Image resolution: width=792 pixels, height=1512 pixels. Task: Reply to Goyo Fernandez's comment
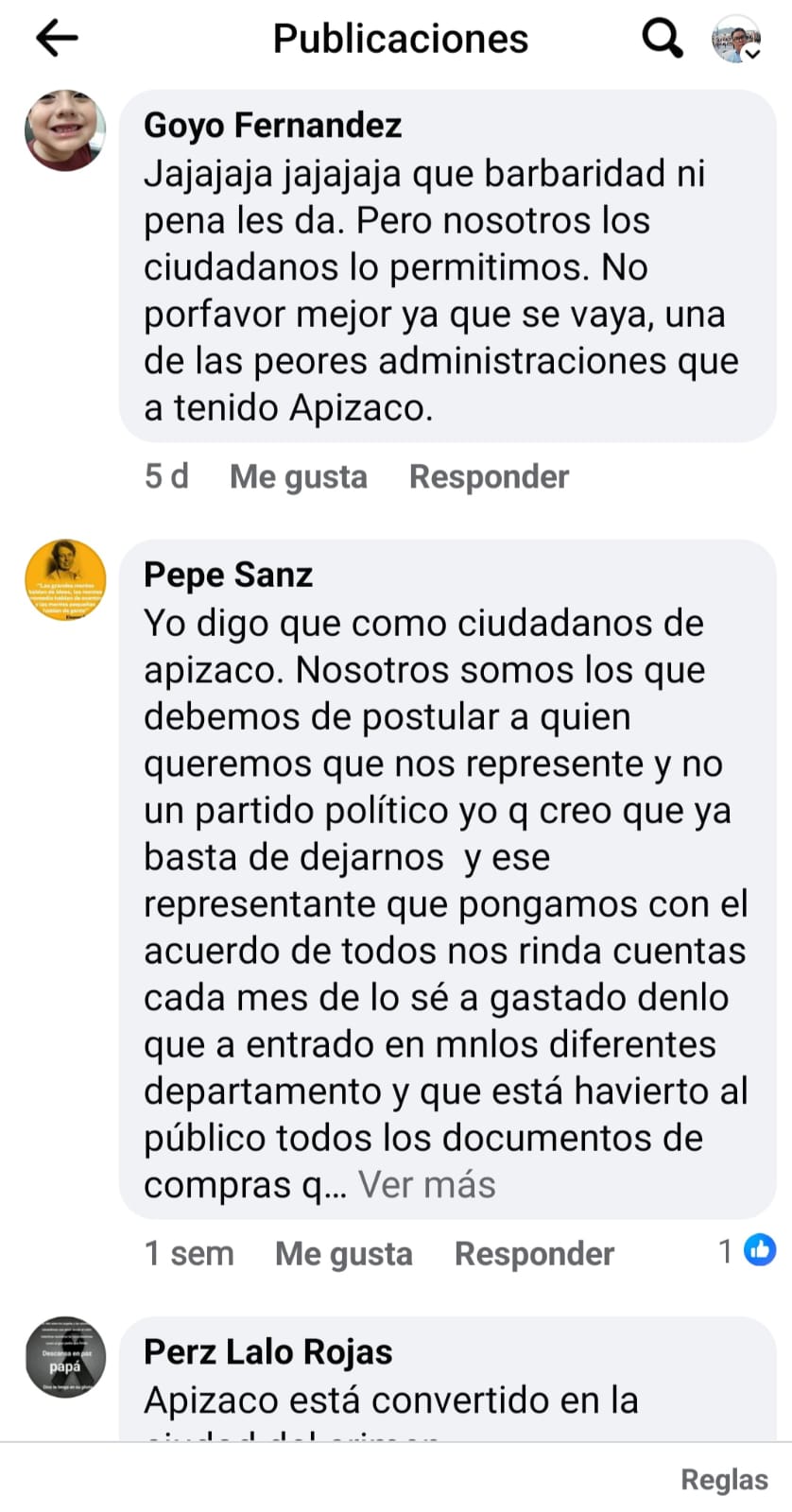(x=489, y=477)
